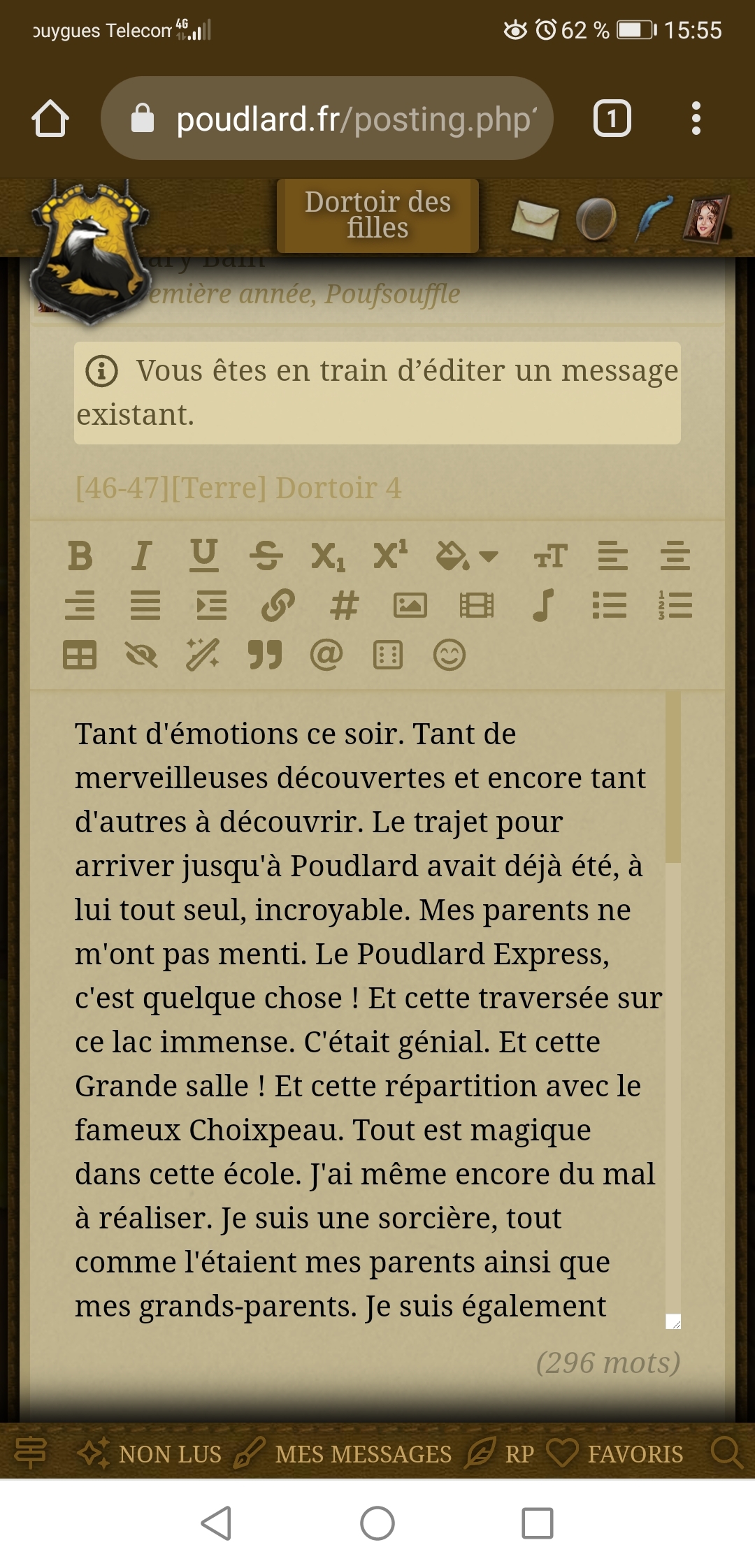Insert a table
The width and height of the screenshot is (755, 1568).
click(80, 655)
